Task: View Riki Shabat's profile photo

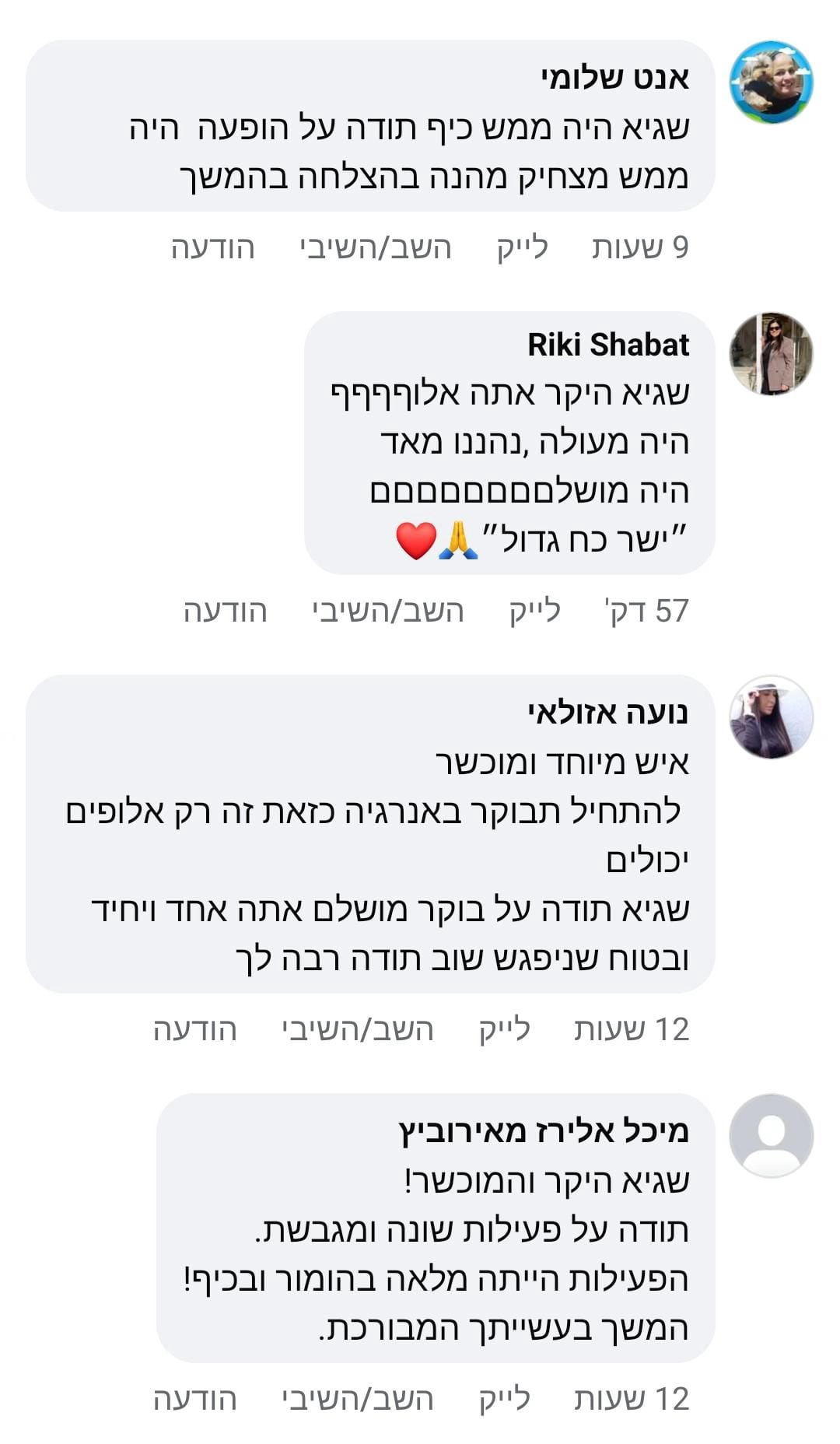Action: pos(771,354)
